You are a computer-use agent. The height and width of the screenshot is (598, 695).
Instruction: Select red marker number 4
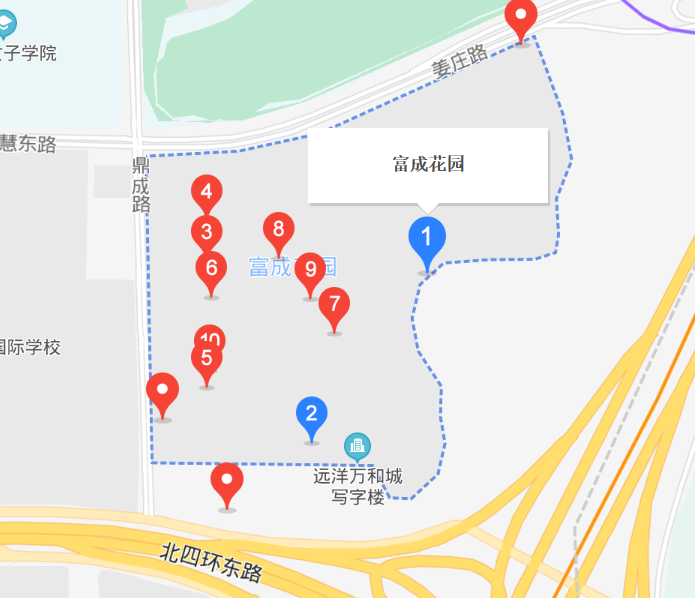[x=206, y=191]
